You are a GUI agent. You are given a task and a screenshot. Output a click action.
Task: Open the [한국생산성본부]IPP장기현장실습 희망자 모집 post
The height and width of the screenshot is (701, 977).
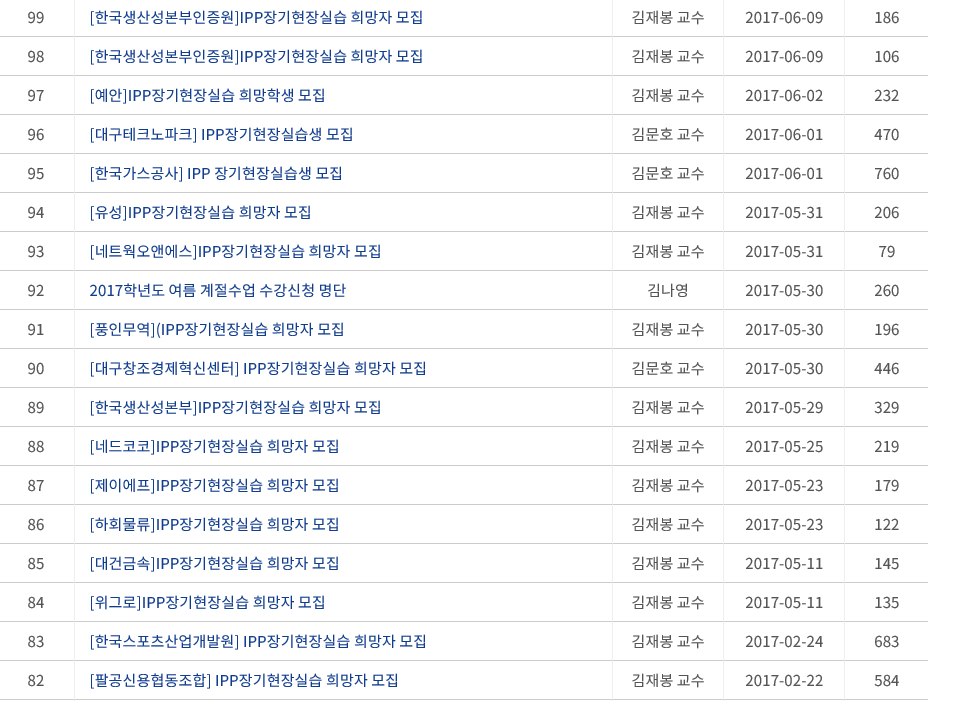tap(235, 407)
